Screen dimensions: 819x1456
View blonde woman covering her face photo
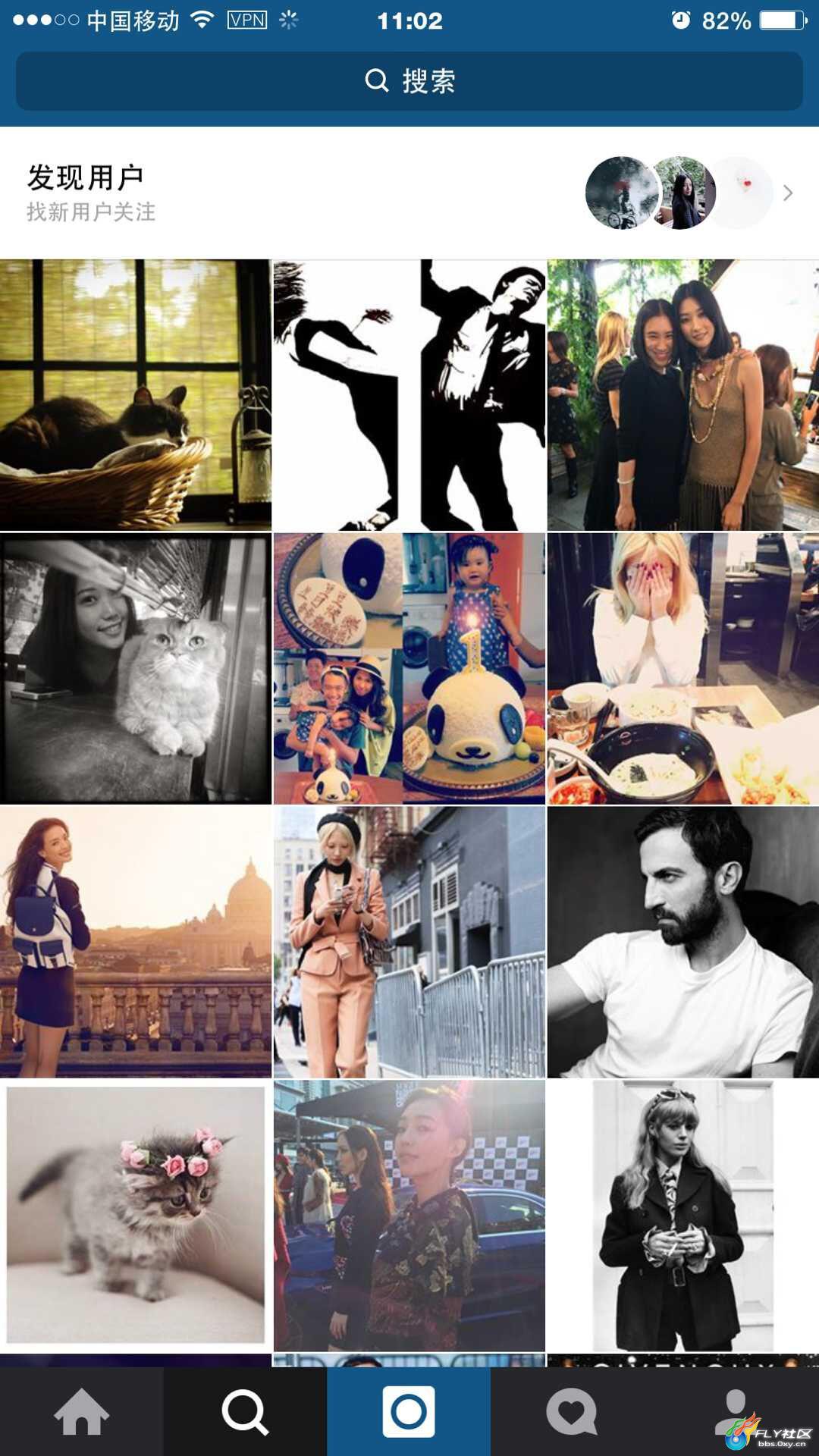[x=682, y=668]
